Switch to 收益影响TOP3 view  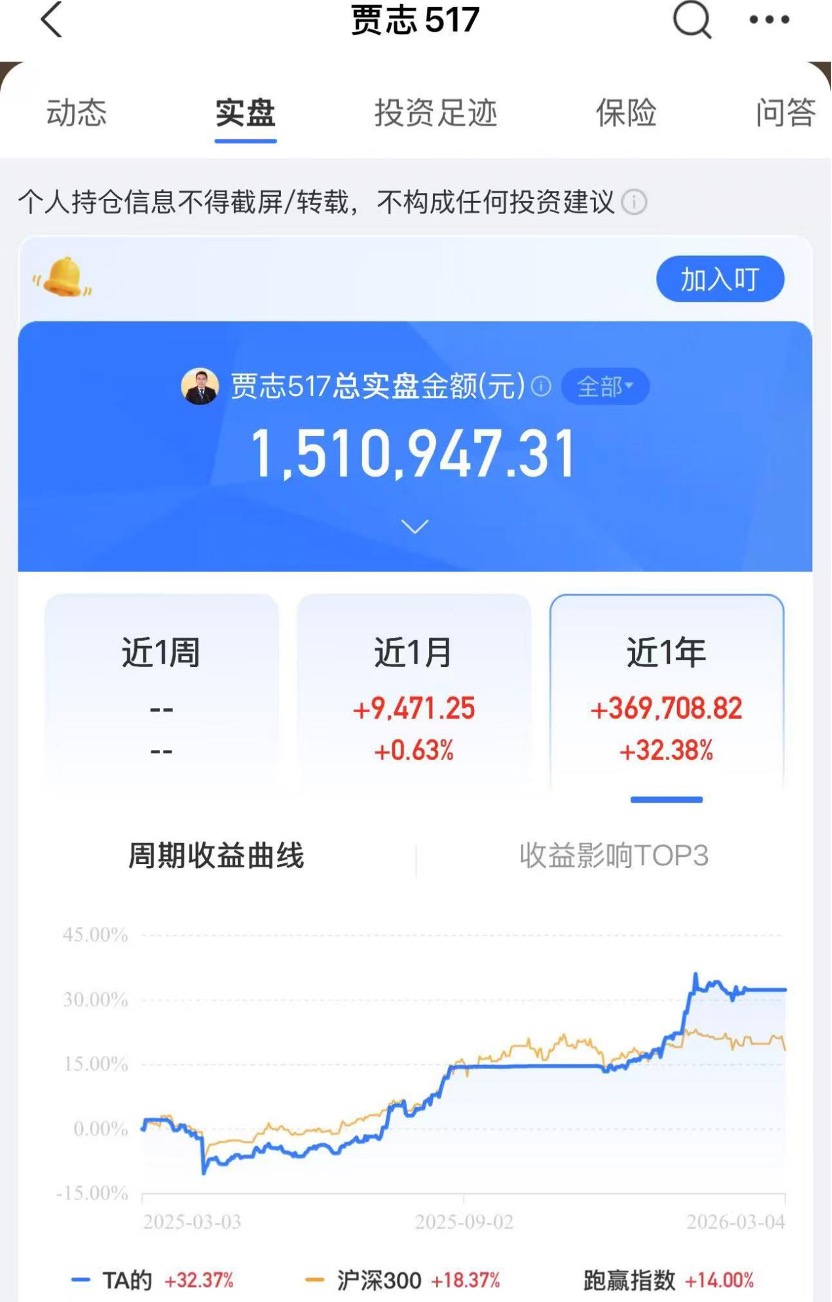pos(614,856)
